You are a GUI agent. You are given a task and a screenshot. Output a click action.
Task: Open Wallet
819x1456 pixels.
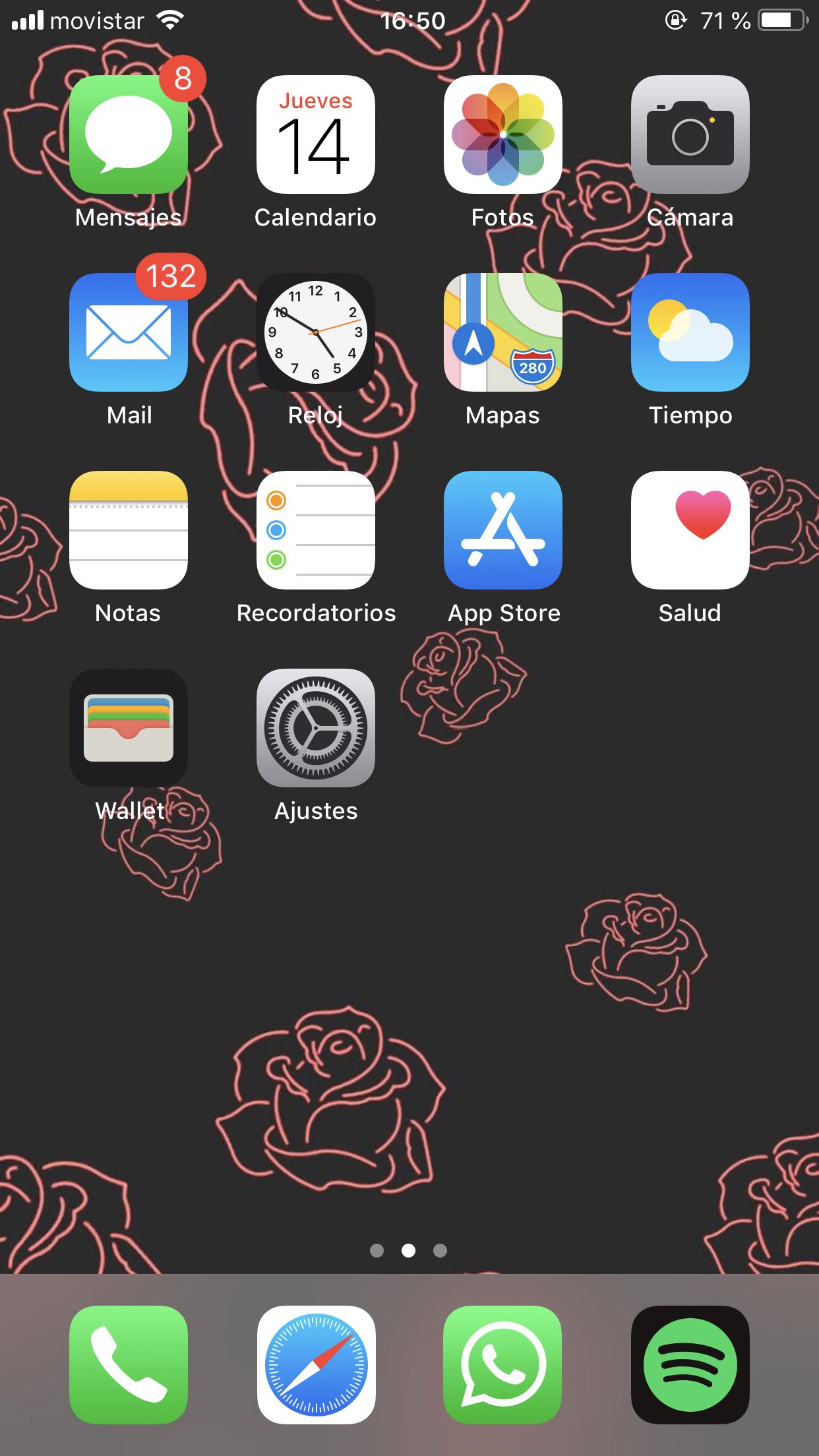[x=129, y=728]
